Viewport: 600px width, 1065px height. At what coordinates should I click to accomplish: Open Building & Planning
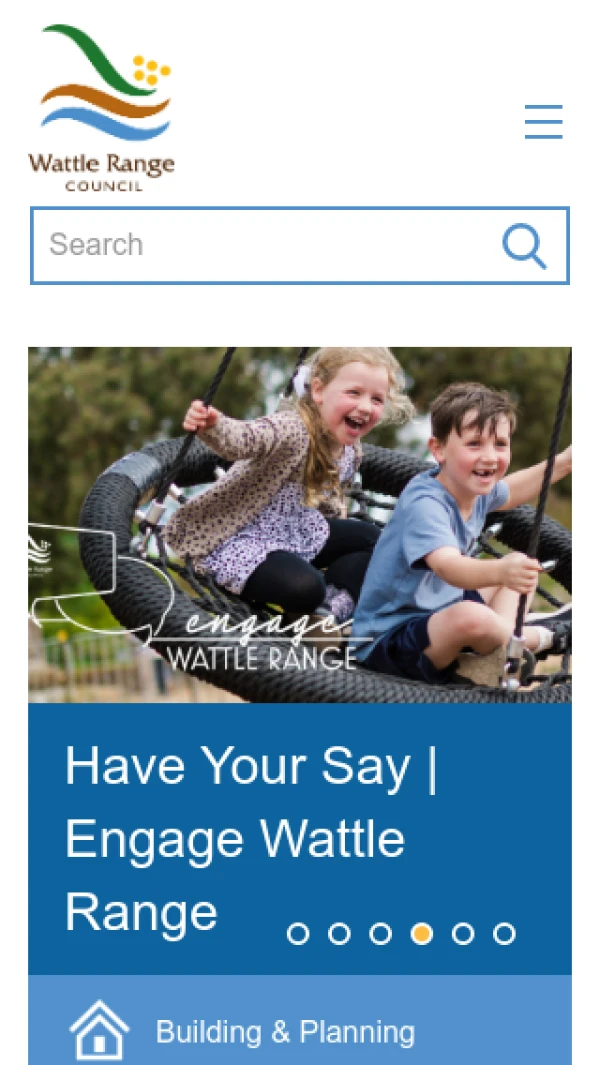tap(285, 1032)
